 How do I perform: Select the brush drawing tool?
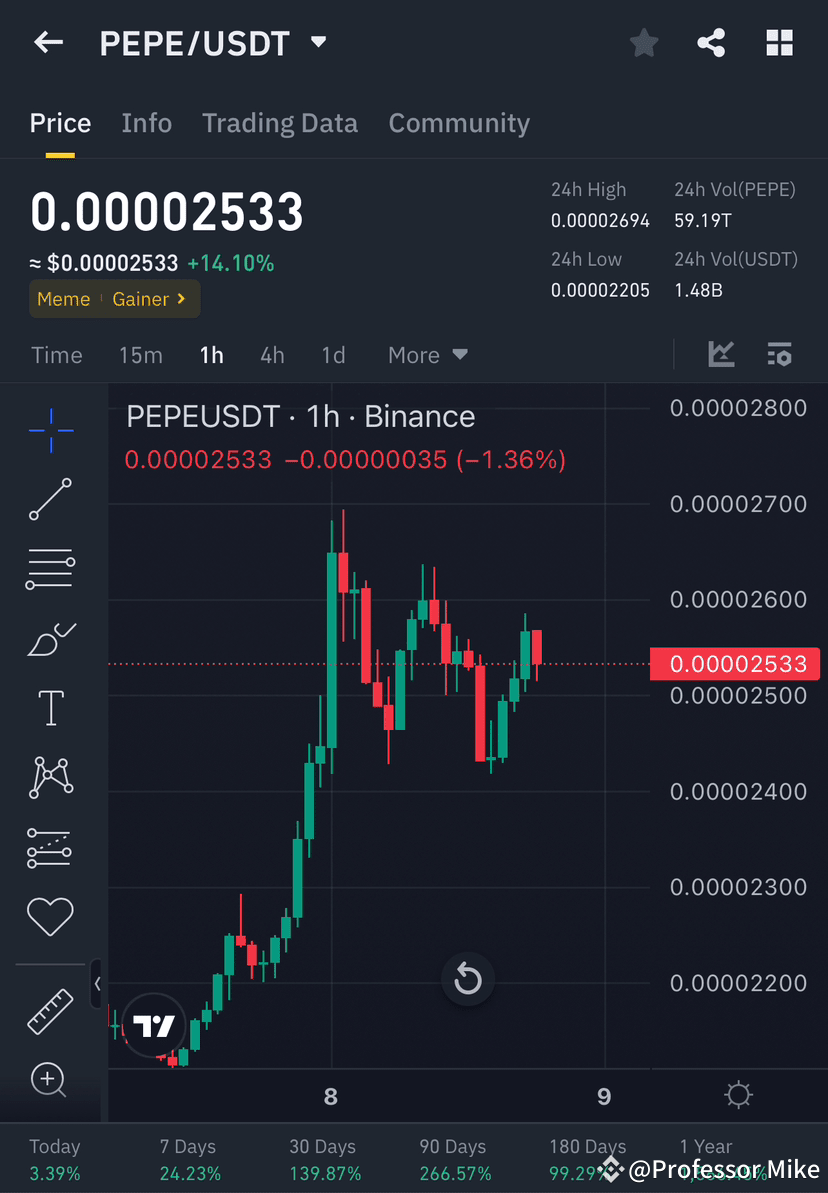[50, 639]
